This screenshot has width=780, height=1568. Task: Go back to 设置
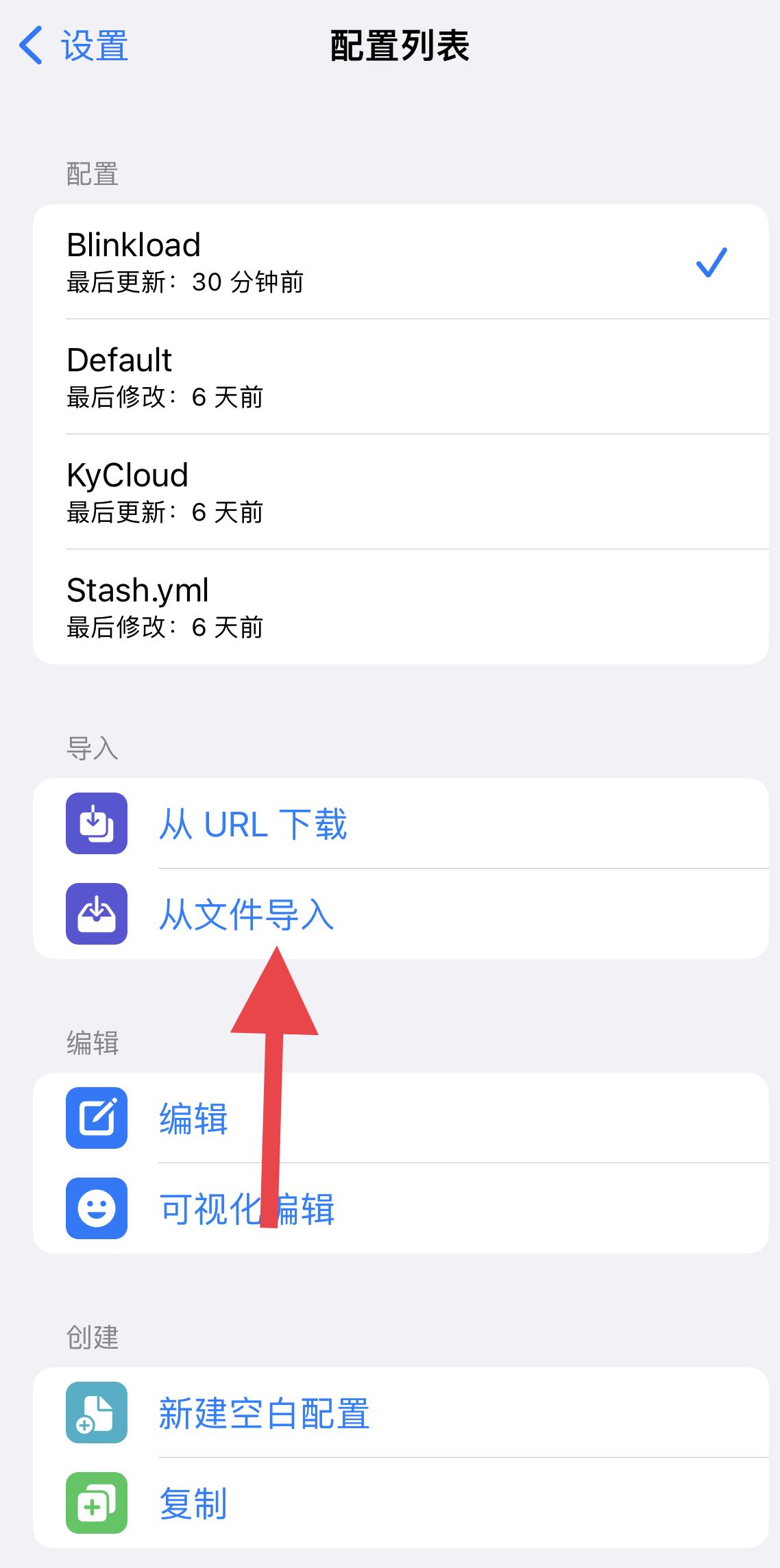[74, 46]
